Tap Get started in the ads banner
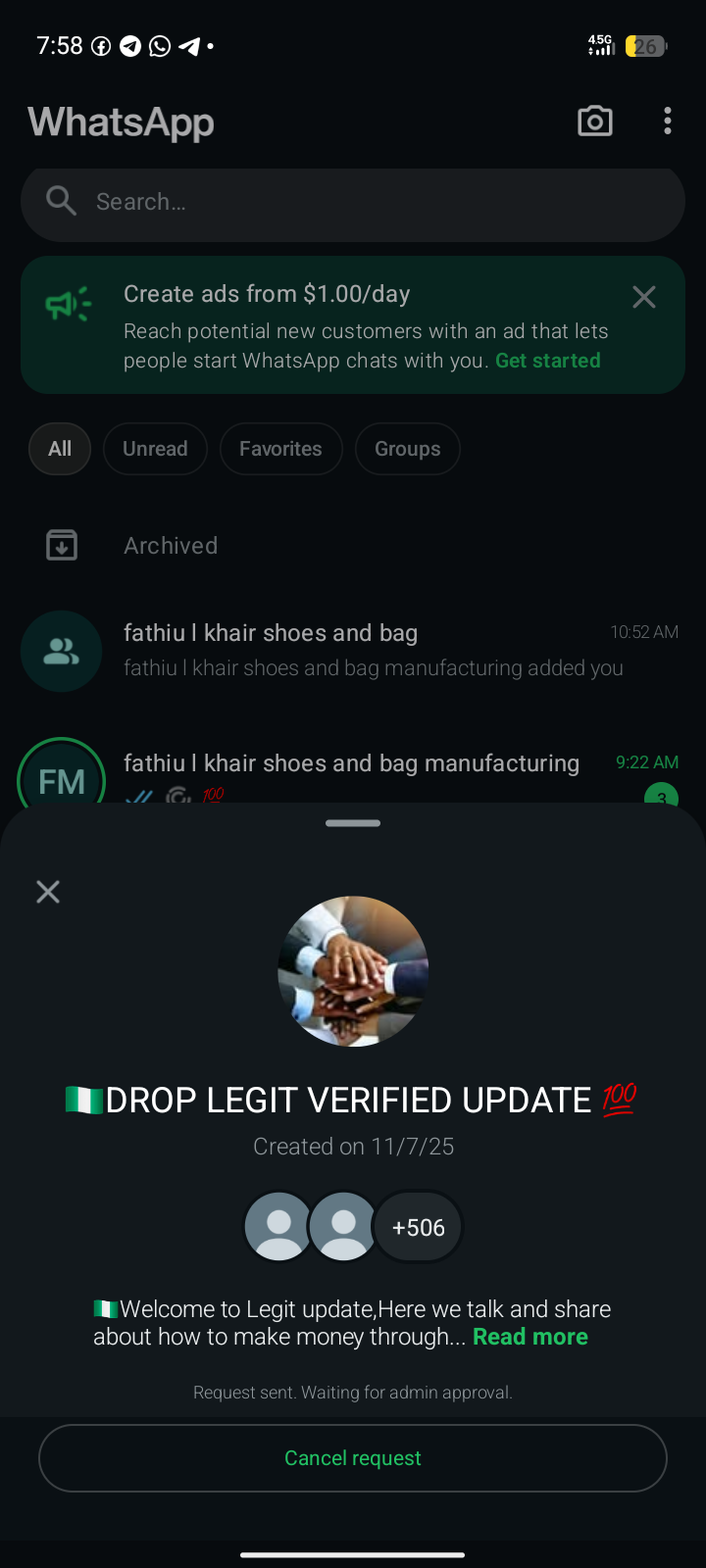This screenshot has height=1568, width=706. pyautogui.click(x=547, y=361)
